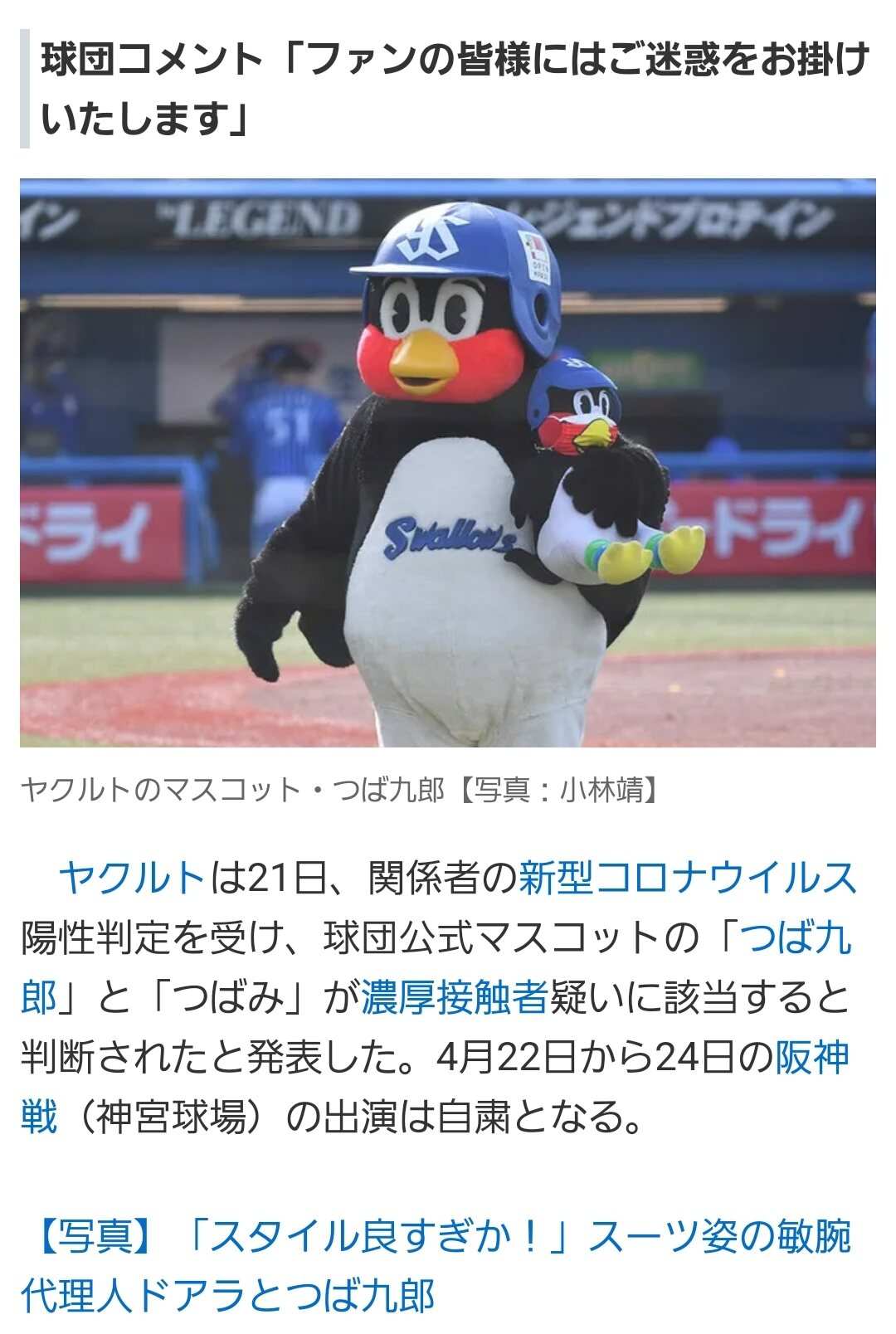The height and width of the screenshot is (1334, 896).
Task: Open the ヤクルト link
Action: pyautogui.click(x=131, y=878)
